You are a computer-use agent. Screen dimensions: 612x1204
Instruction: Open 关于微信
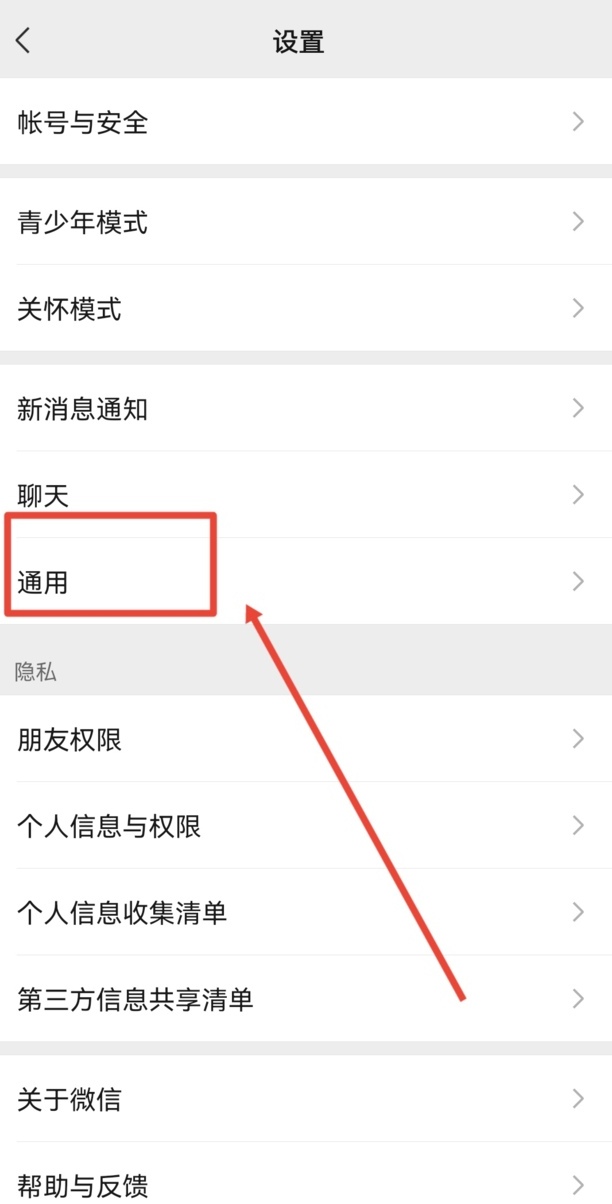pos(306,1099)
